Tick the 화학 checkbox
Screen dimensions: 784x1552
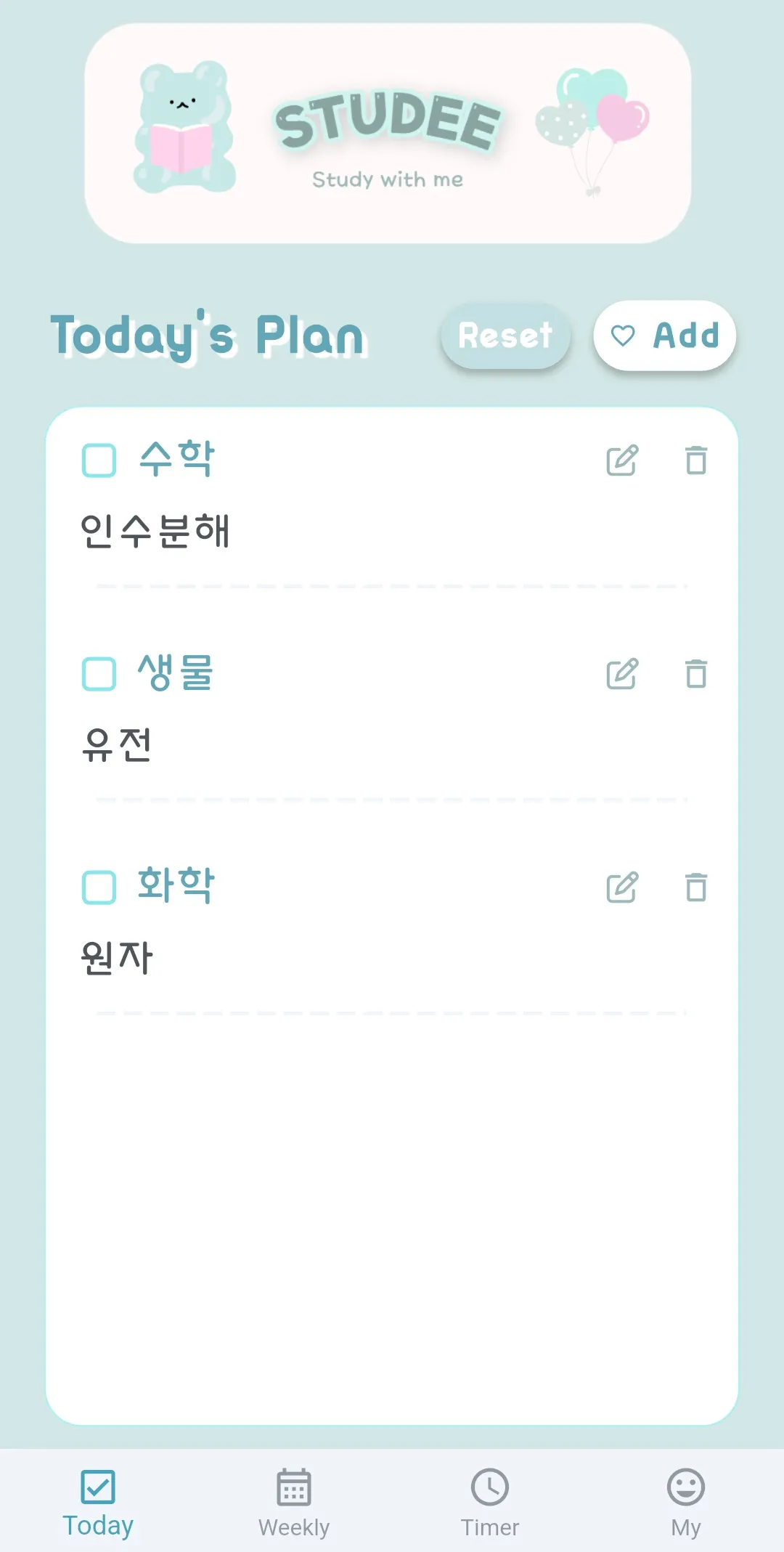tap(99, 887)
